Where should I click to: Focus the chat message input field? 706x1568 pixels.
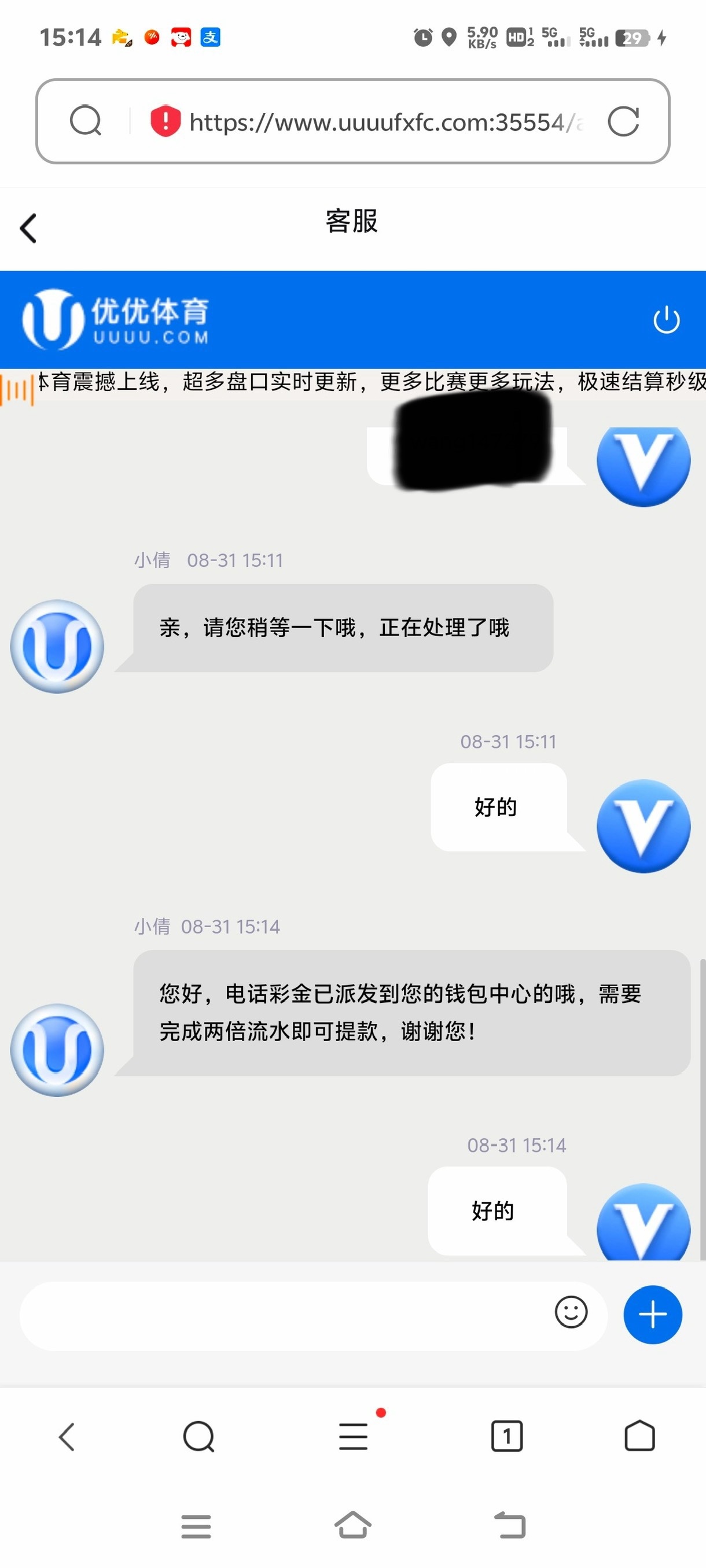280,1315
